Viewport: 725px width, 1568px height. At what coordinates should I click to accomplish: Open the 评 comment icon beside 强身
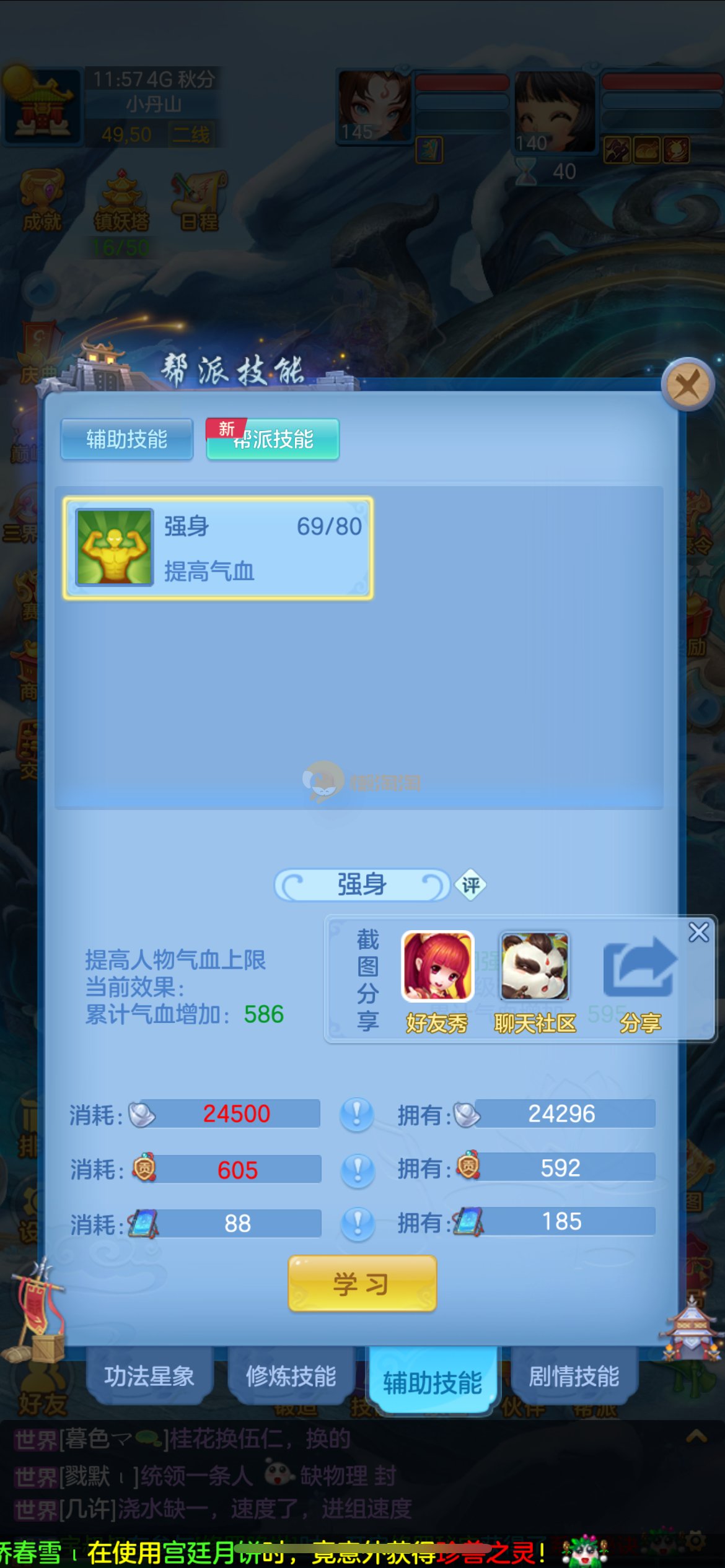pyautogui.click(x=470, y=884)
